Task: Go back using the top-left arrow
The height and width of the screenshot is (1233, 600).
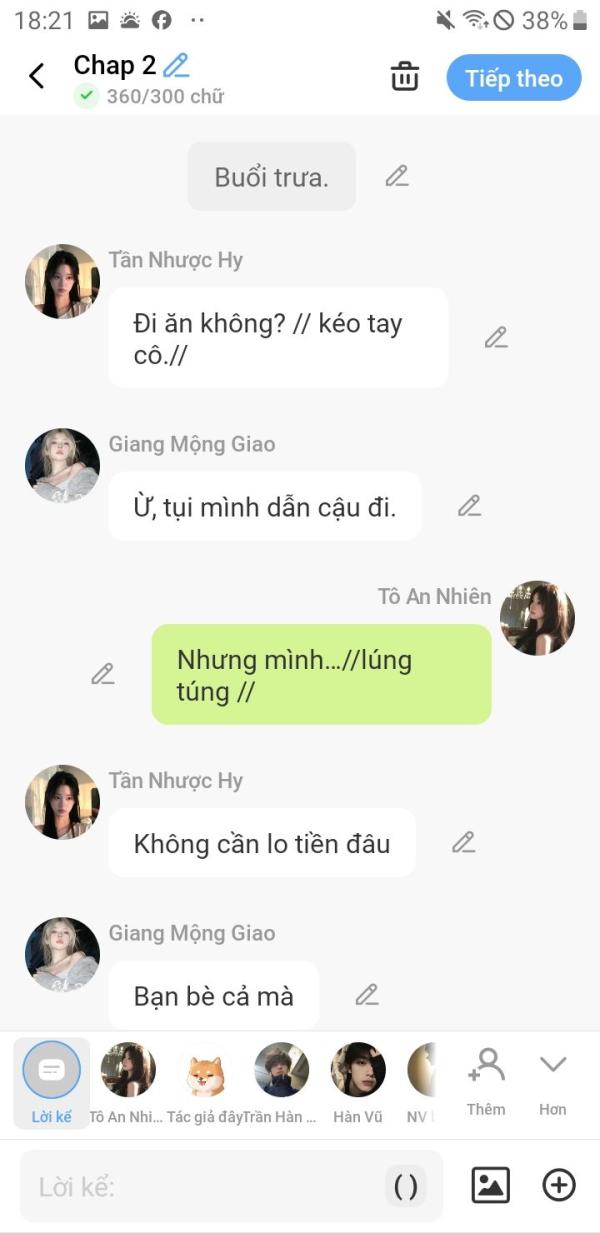Action: coord(37,76)
